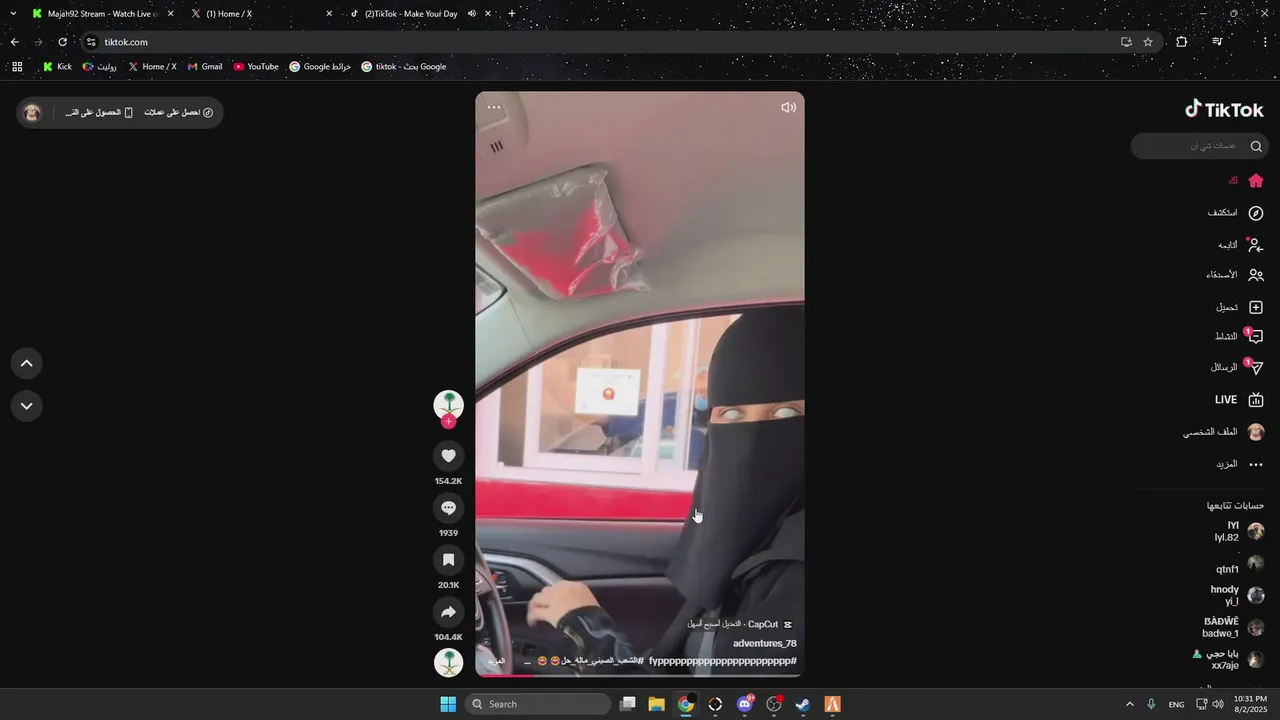Follow the video creator with plus button
The height and width of the screenshot is (720, 1280).
[448, 422]
